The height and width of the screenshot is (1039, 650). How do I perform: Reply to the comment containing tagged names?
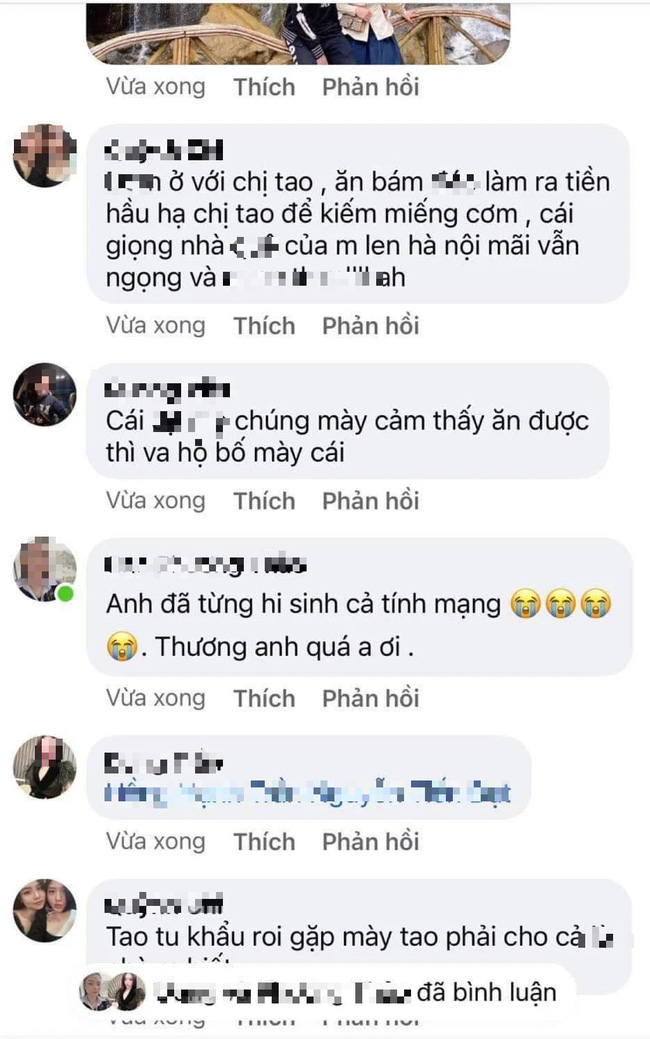(370, 842)
